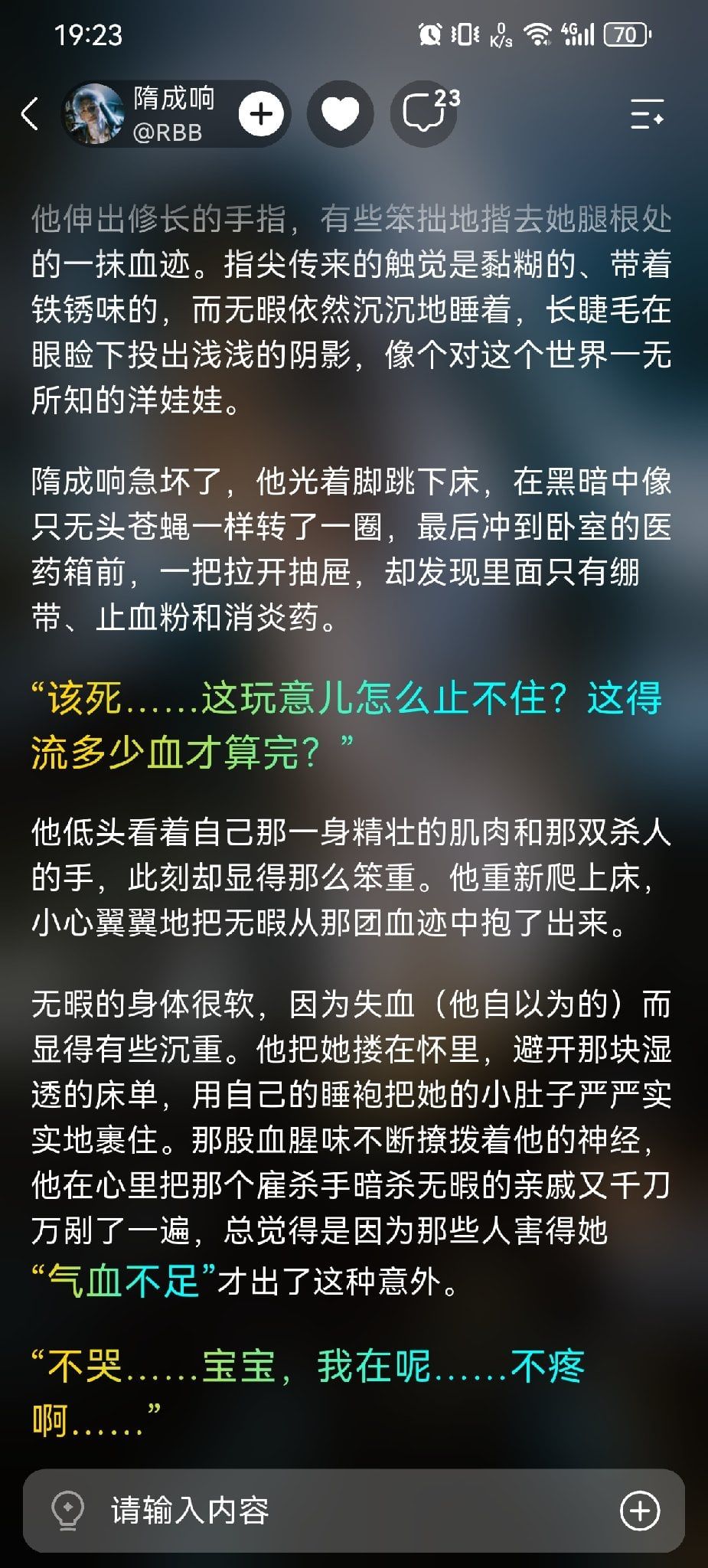Tap the lightbulb inspiration icon
Viewport: 708px width, 1568px height.
(x=67, y=1511)
